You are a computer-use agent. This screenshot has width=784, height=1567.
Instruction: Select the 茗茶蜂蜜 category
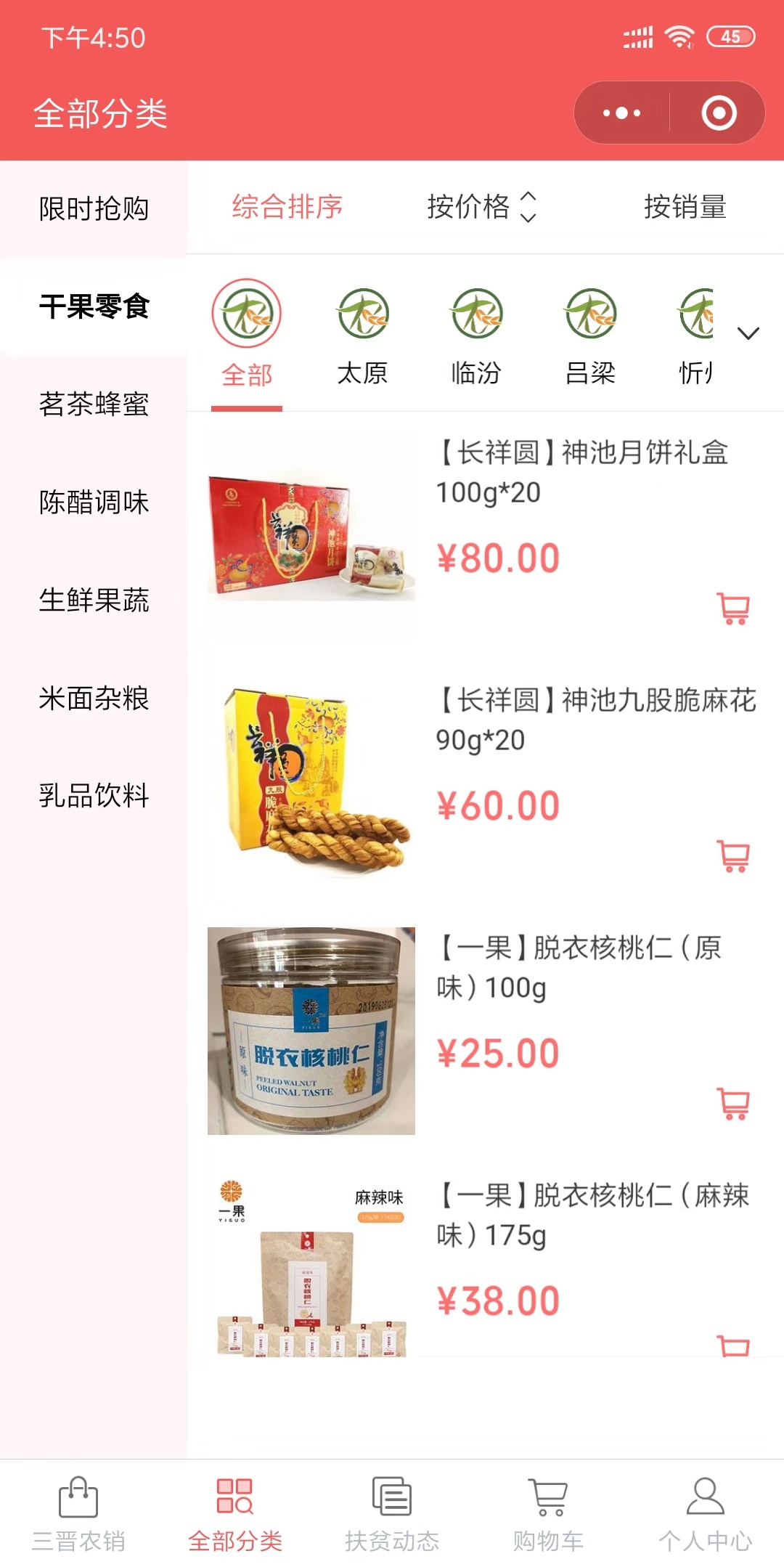[x=94, y=404]
